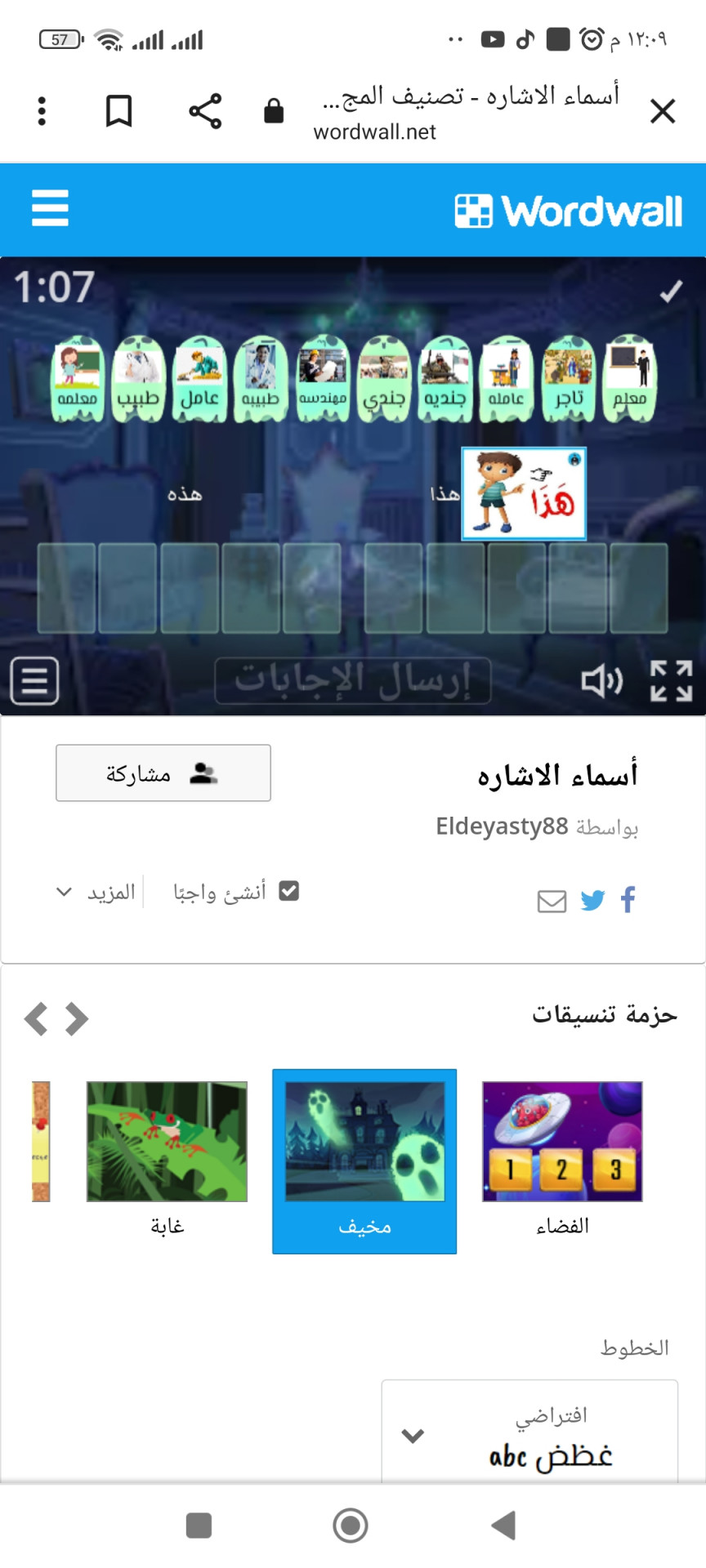Close the browser tab

point(663,111)
